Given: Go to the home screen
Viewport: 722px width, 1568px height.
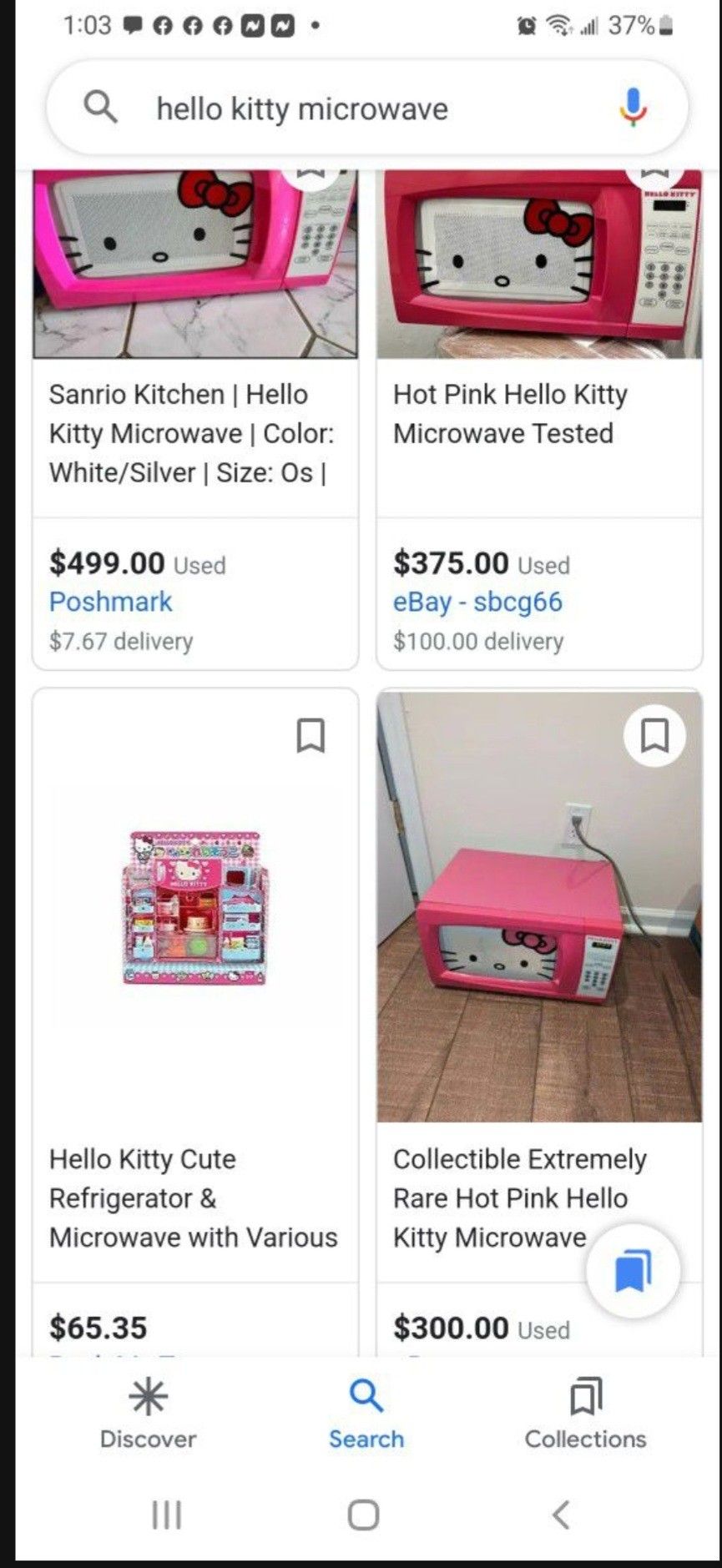Looking at the screenshot, I should [363, 1514].
